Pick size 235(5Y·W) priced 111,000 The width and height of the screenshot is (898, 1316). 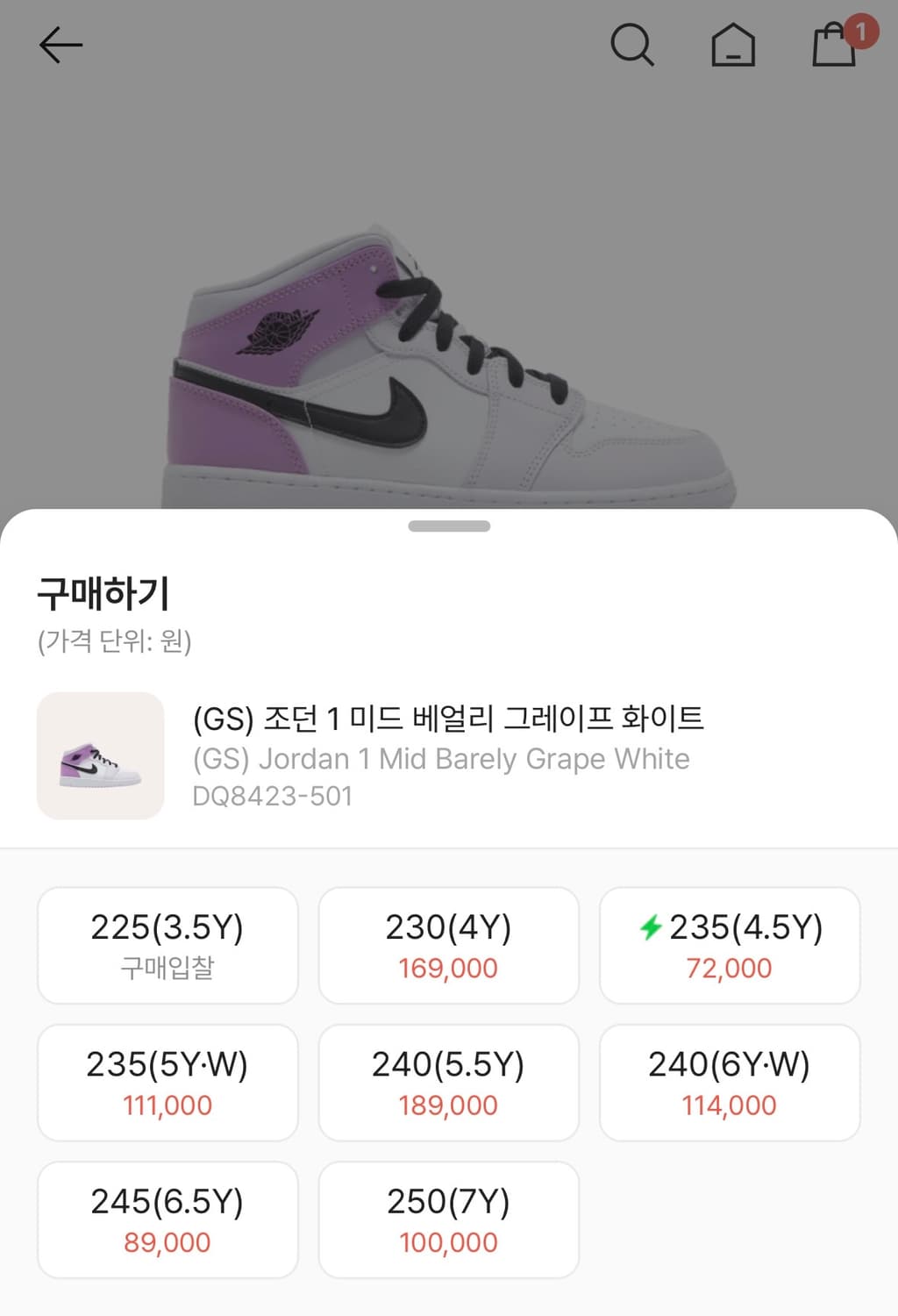pyautogui.click(x=167, y=1082)
